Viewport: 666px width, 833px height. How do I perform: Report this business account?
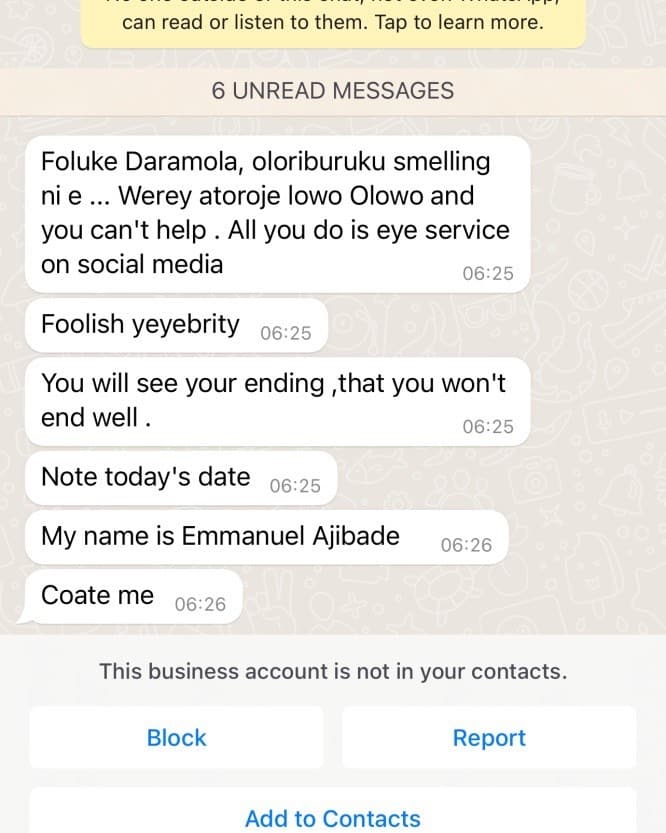click(489, 738)
